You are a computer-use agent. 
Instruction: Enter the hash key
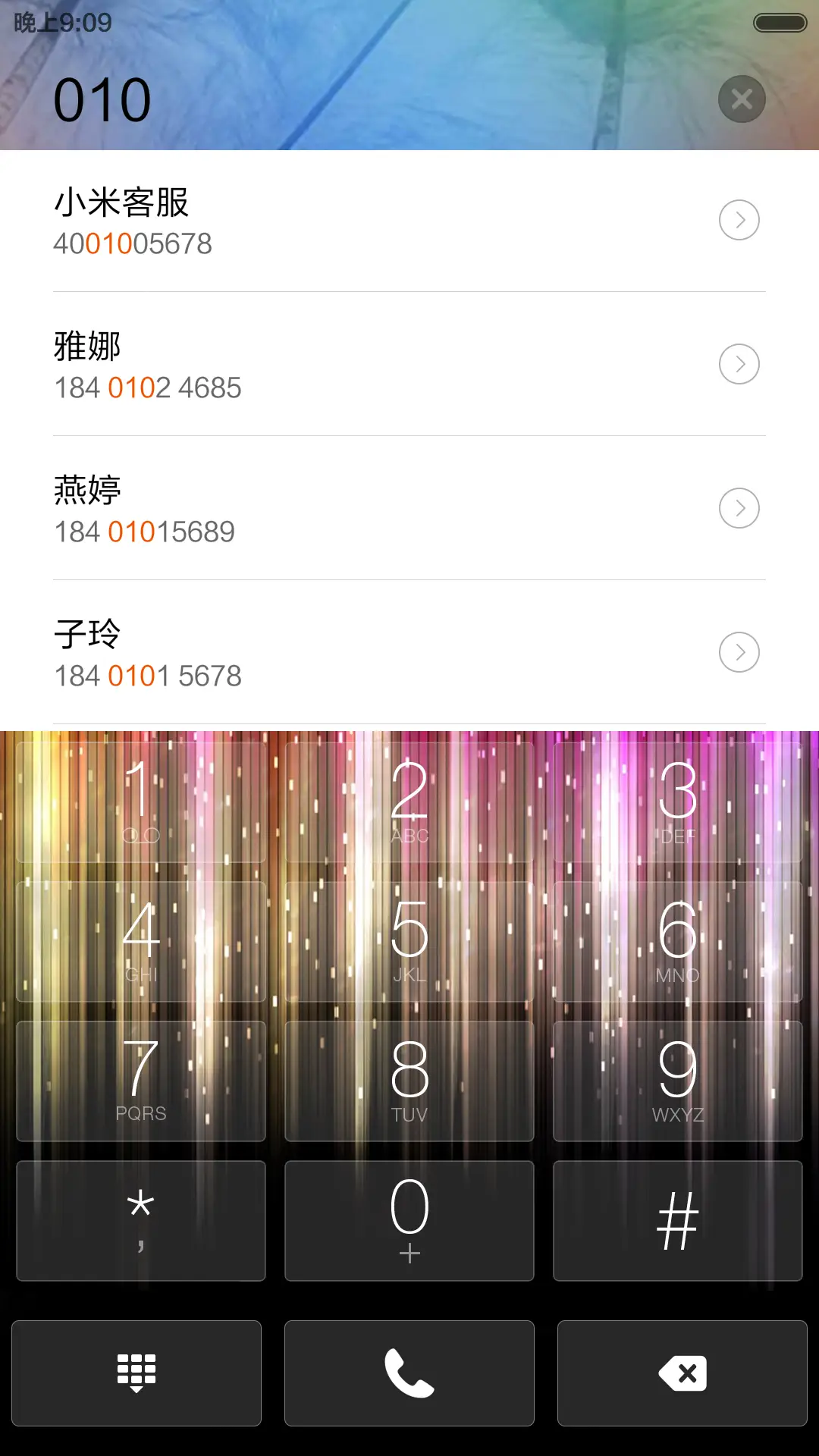[x=677, y=1220]
